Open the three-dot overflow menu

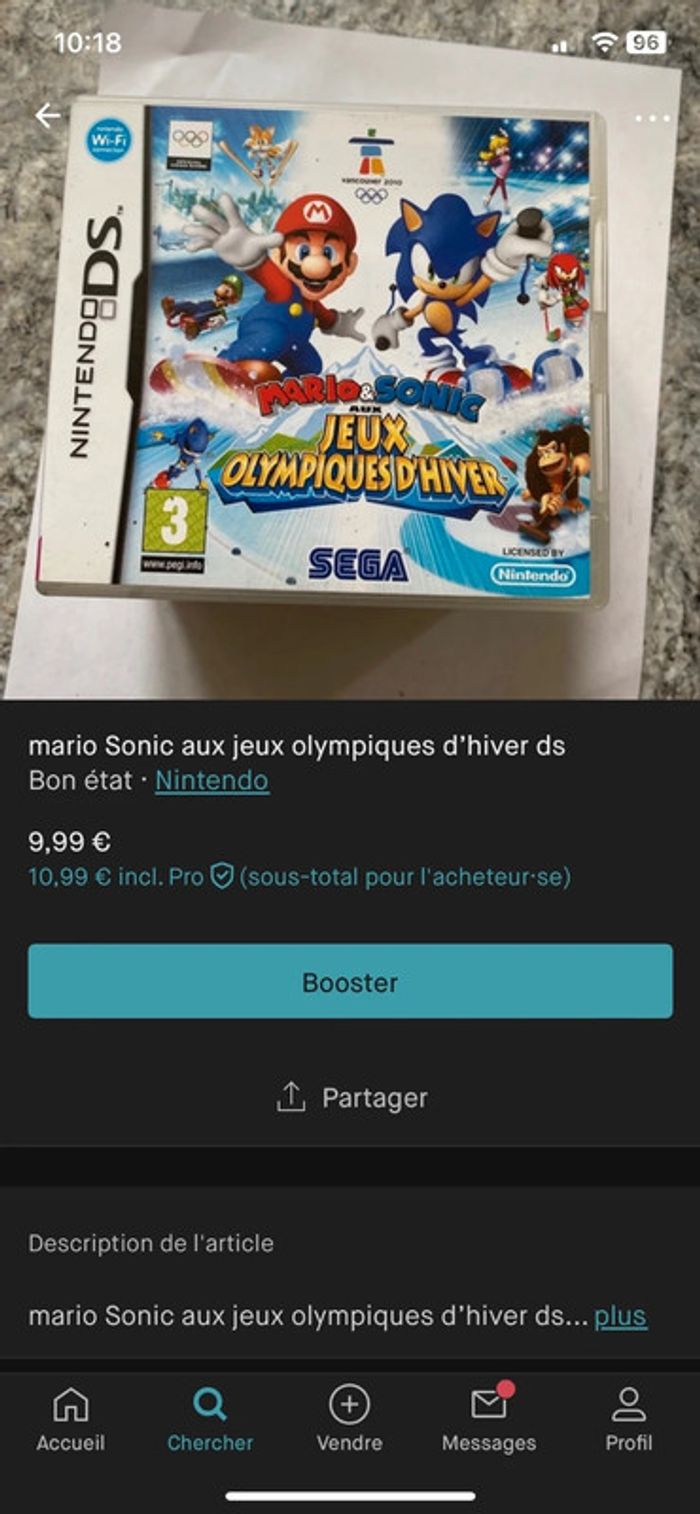click(652, 118)
